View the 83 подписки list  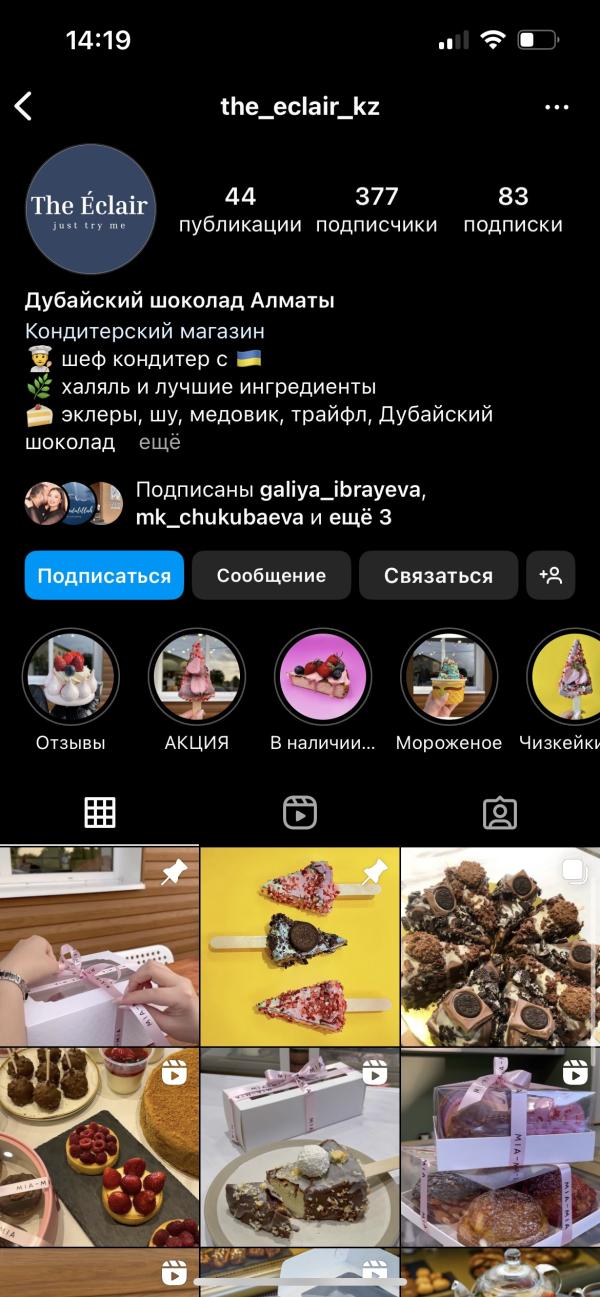513,210
